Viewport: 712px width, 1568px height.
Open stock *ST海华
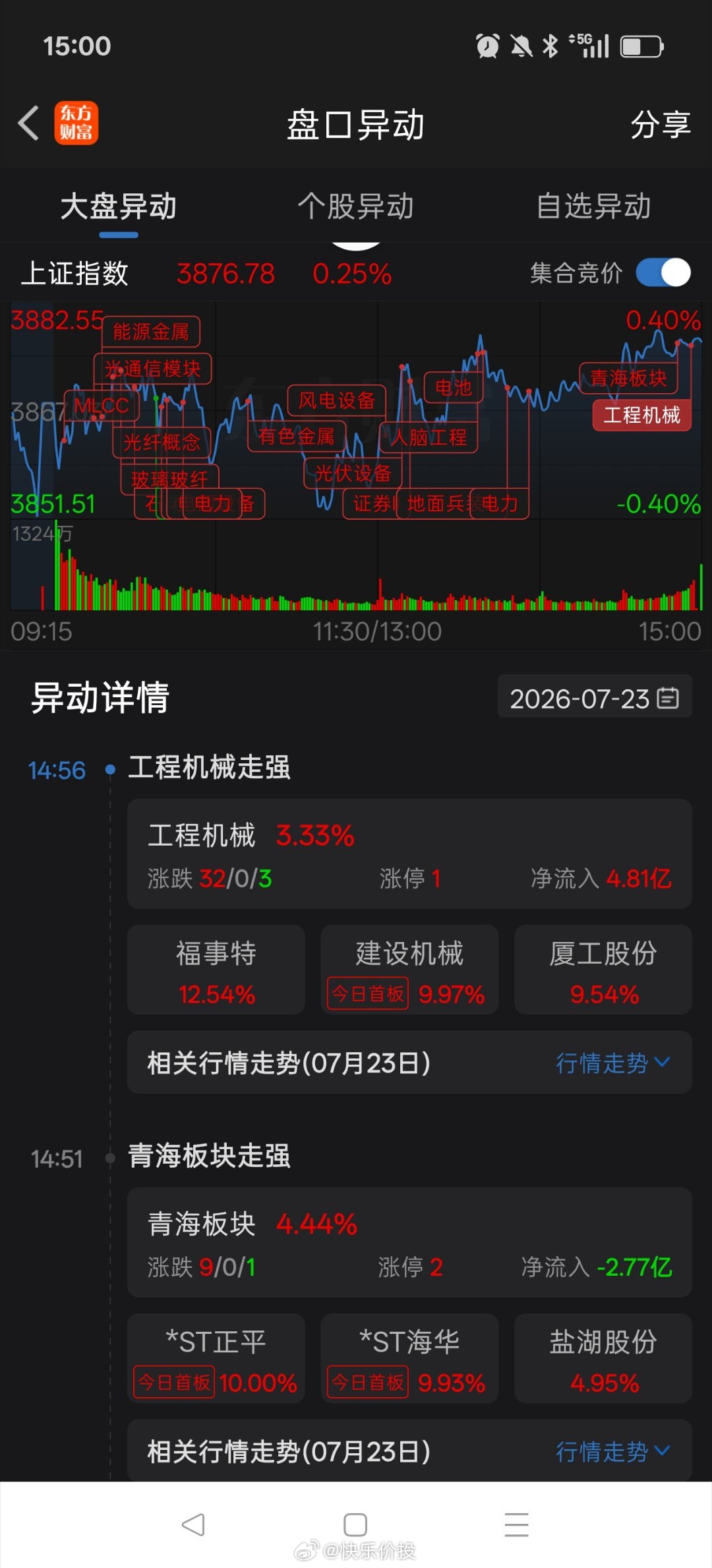coord(409,1359)
